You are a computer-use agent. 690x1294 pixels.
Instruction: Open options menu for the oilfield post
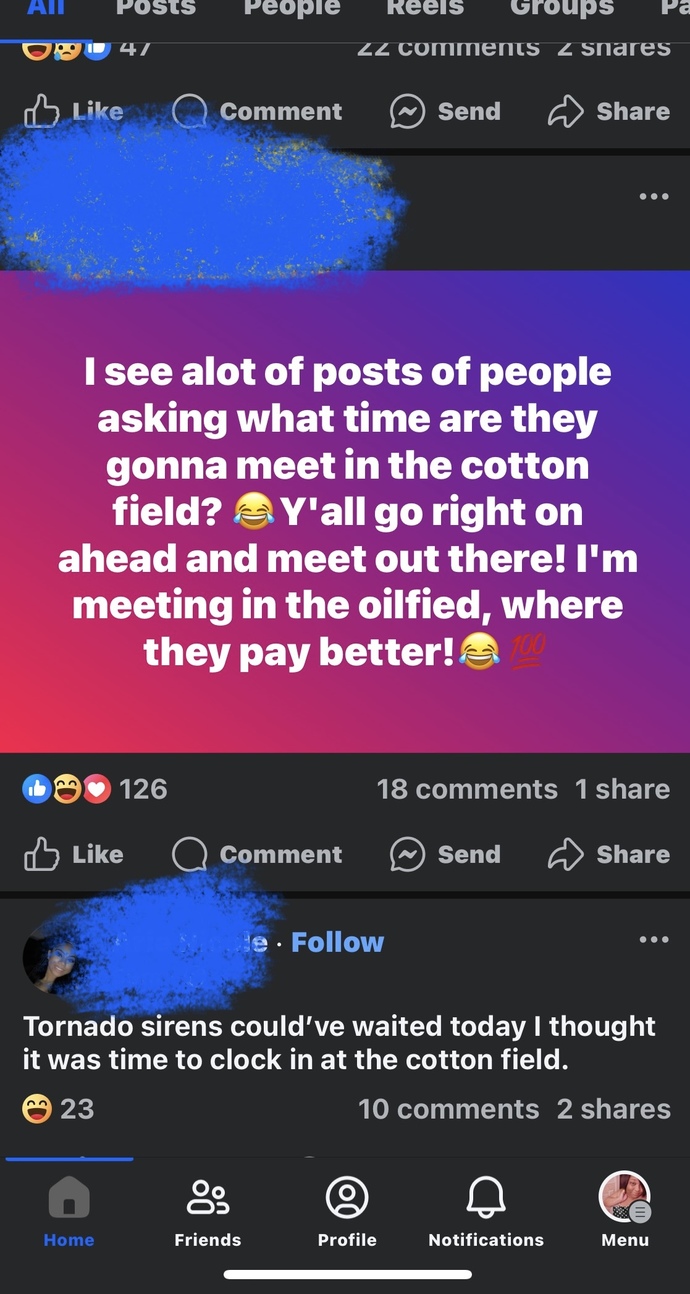click(653, 196)
